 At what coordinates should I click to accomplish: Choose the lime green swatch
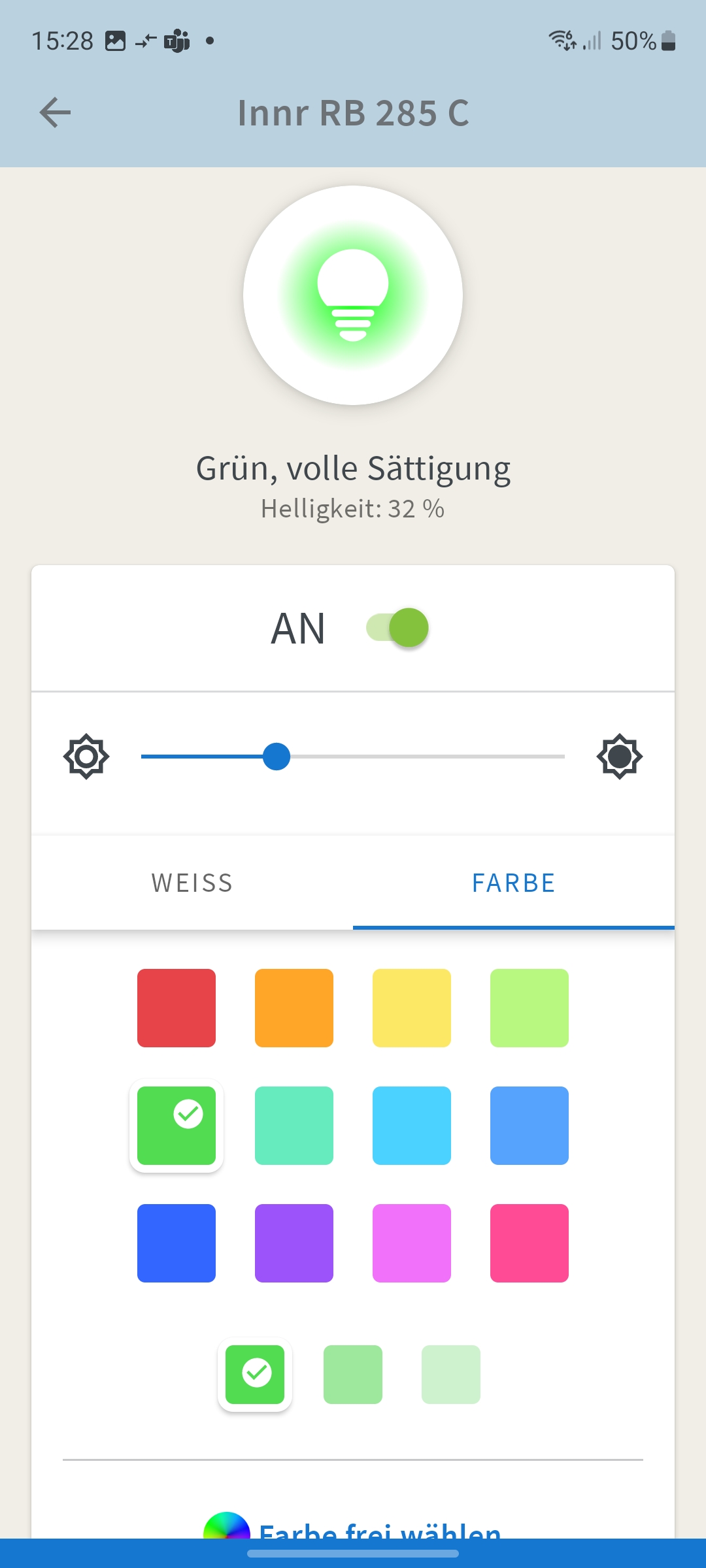(x=529, y=1008)
